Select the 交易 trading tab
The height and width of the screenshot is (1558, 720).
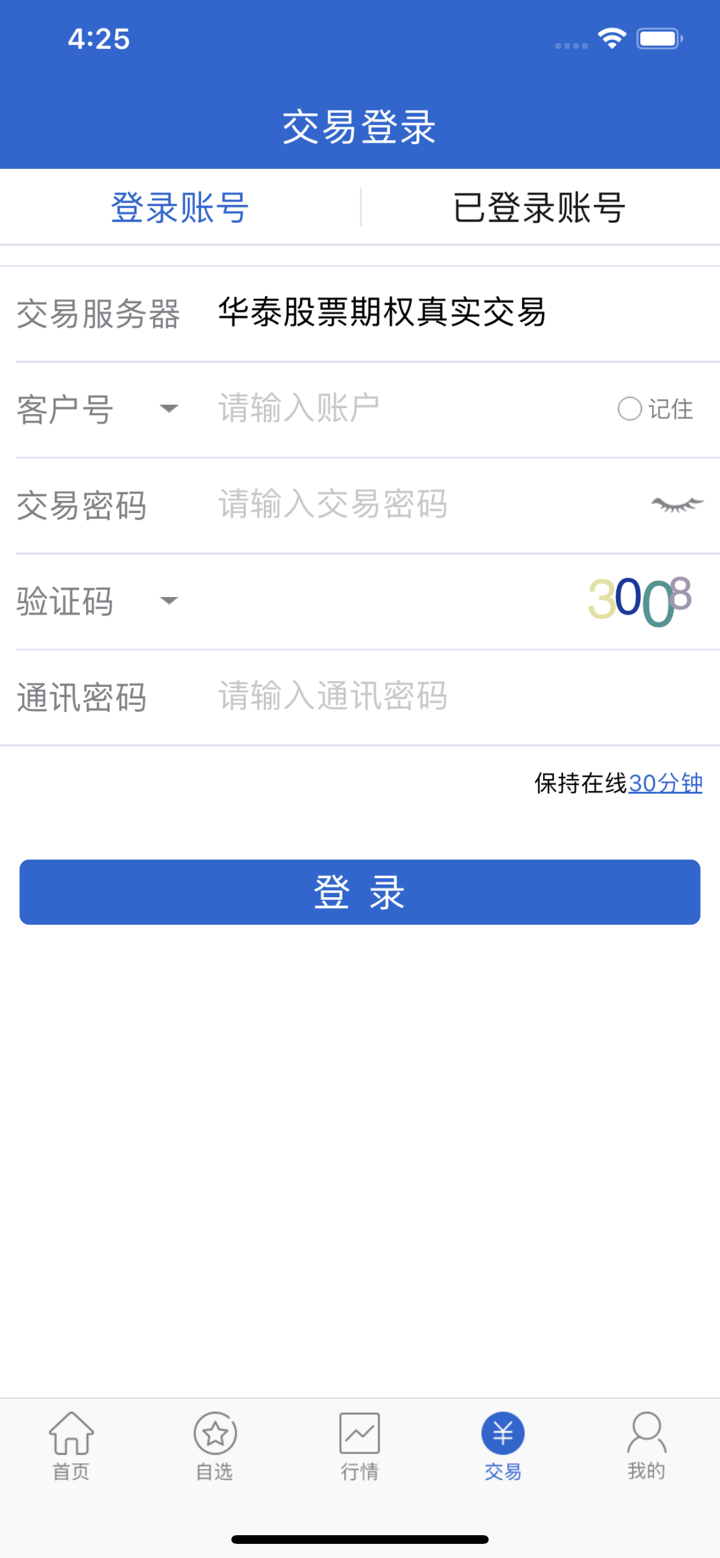503,1445
